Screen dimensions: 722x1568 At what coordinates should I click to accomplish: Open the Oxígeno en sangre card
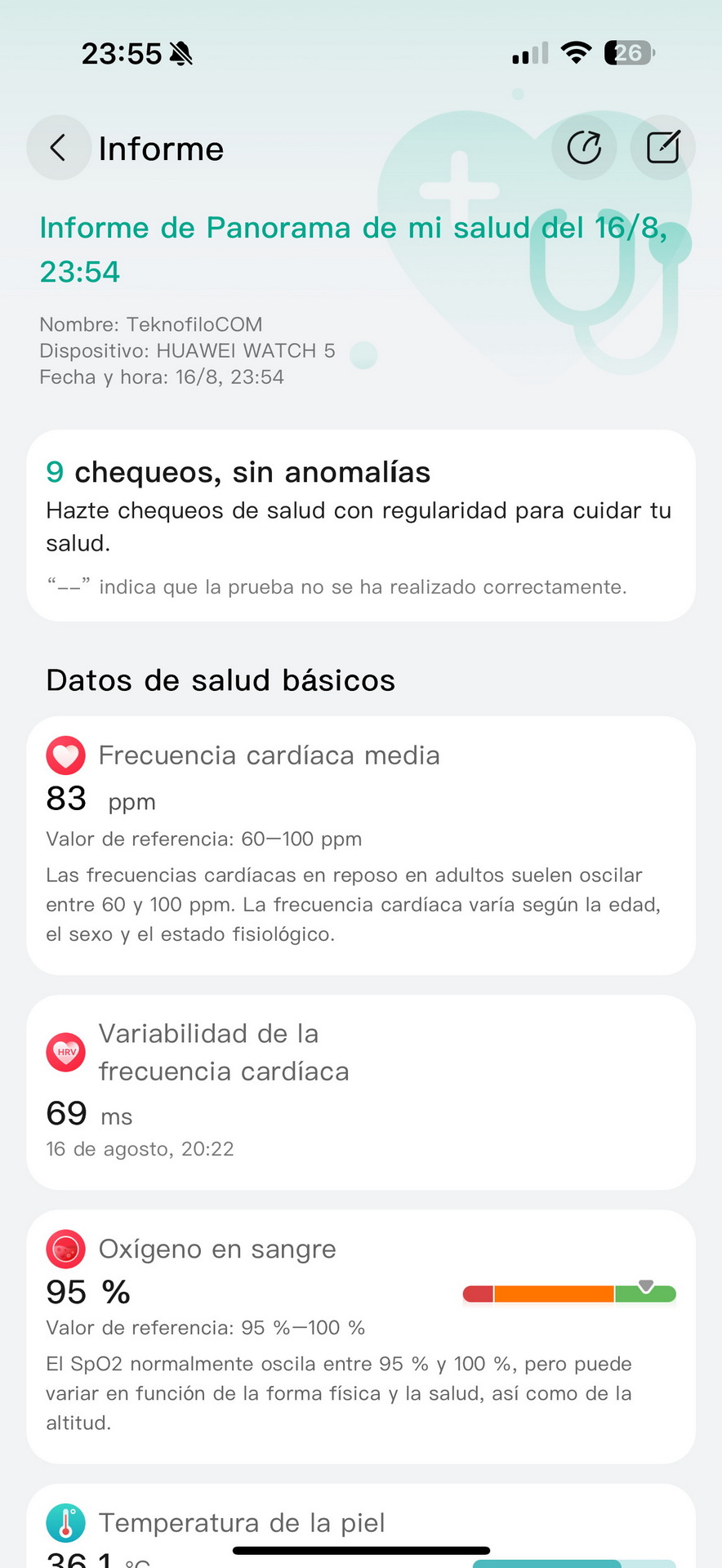[x=361, y=1336]
